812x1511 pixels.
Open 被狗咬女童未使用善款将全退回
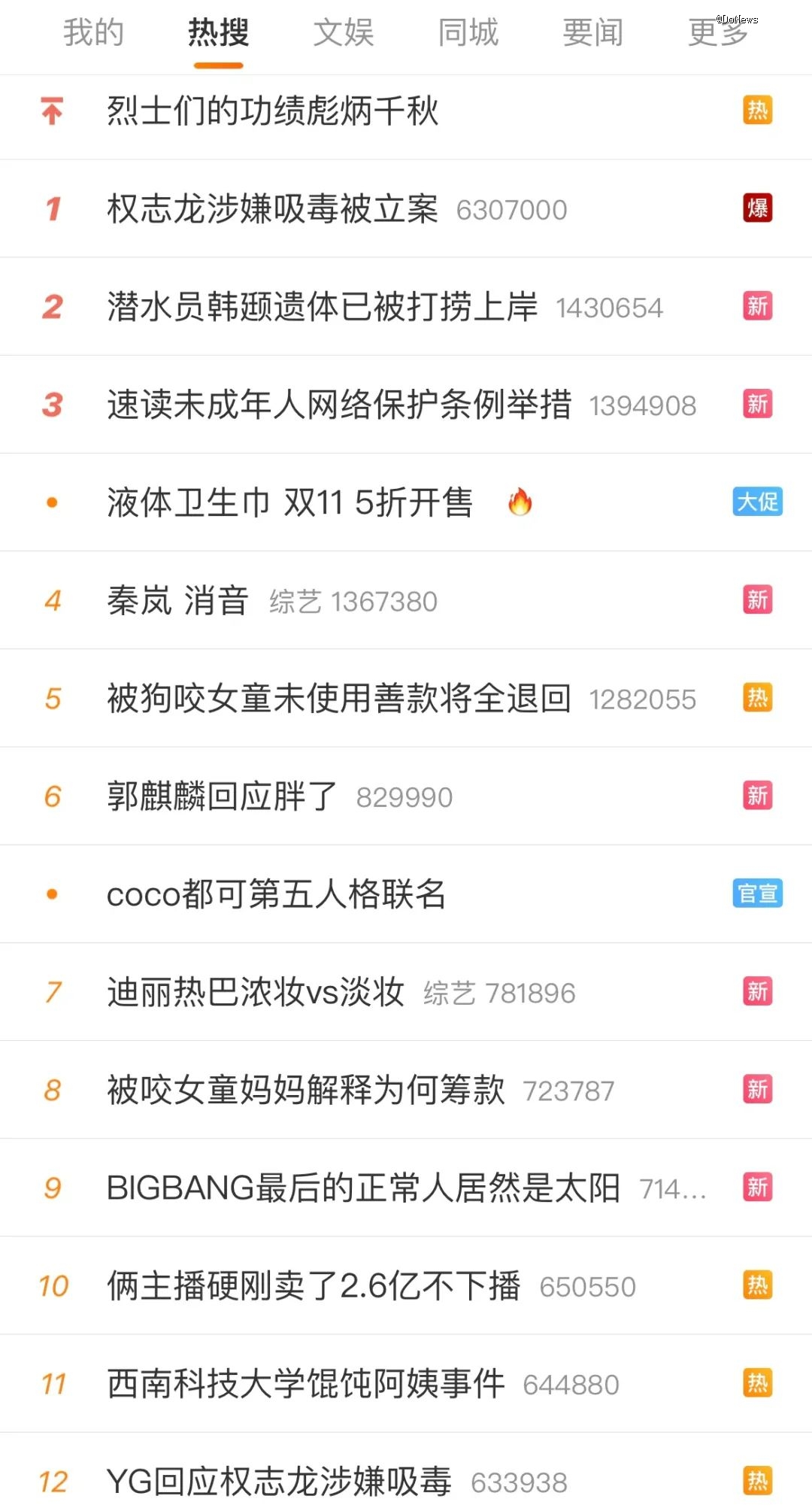(x=406, y=698)
